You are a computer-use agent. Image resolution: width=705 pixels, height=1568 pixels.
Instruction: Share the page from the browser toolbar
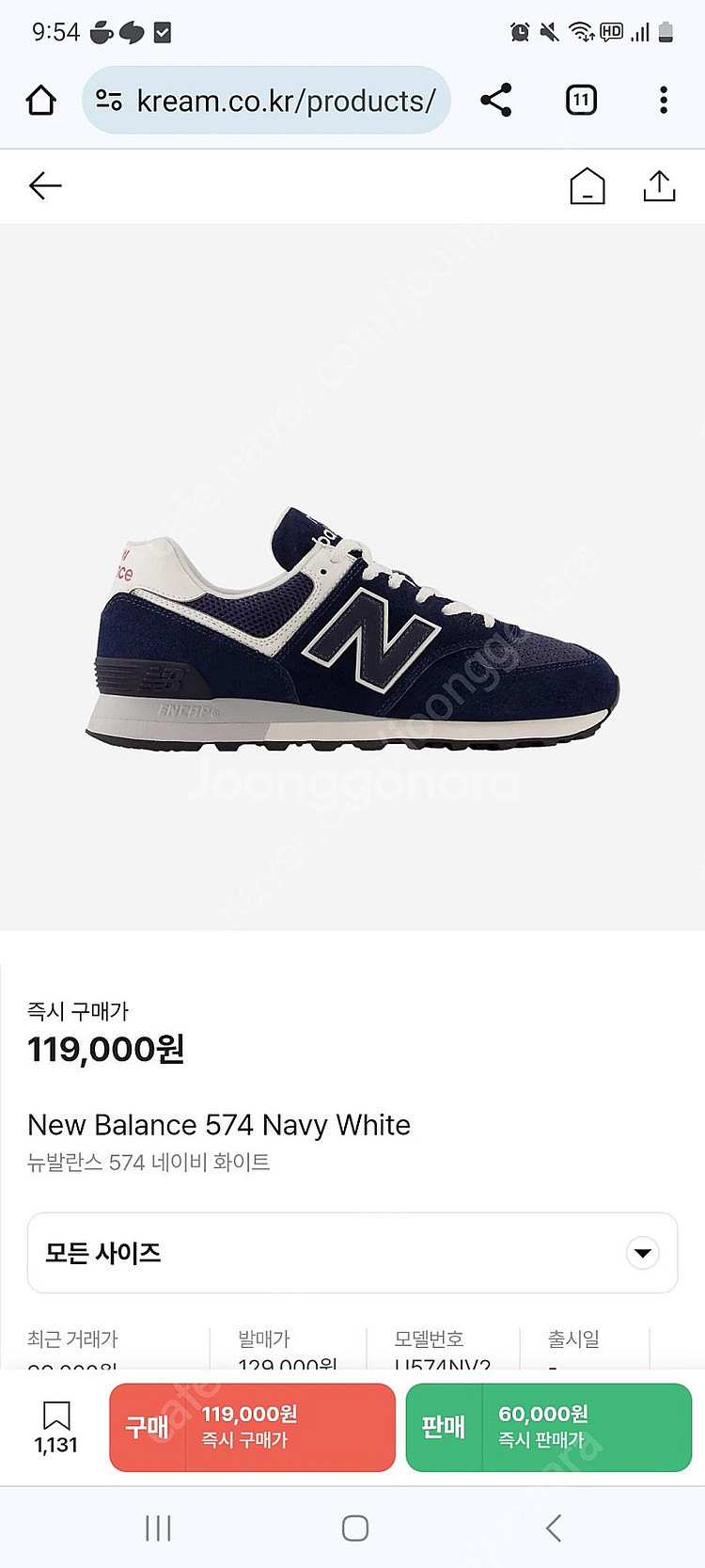click(495, 100)
